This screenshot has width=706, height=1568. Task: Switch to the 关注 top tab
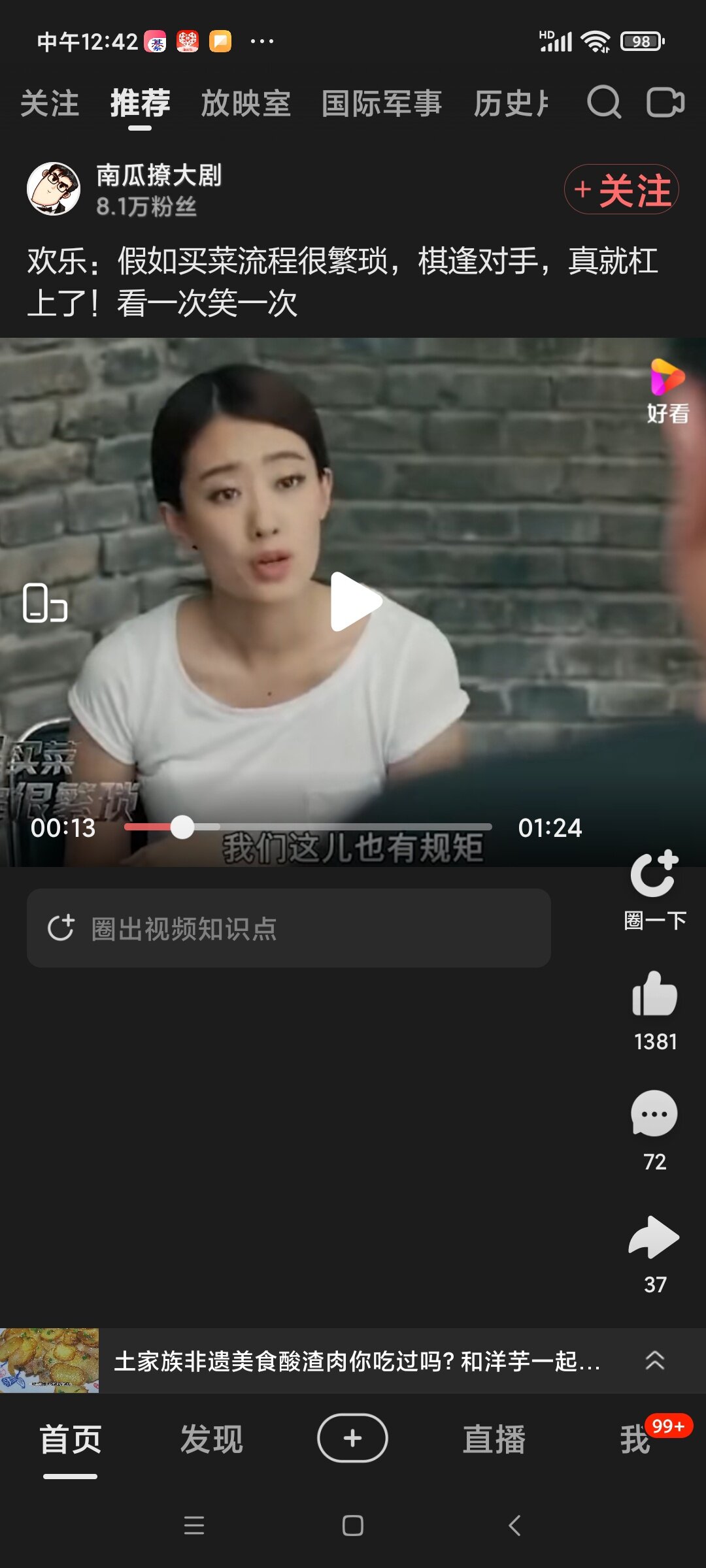click(x=50, y=104)
